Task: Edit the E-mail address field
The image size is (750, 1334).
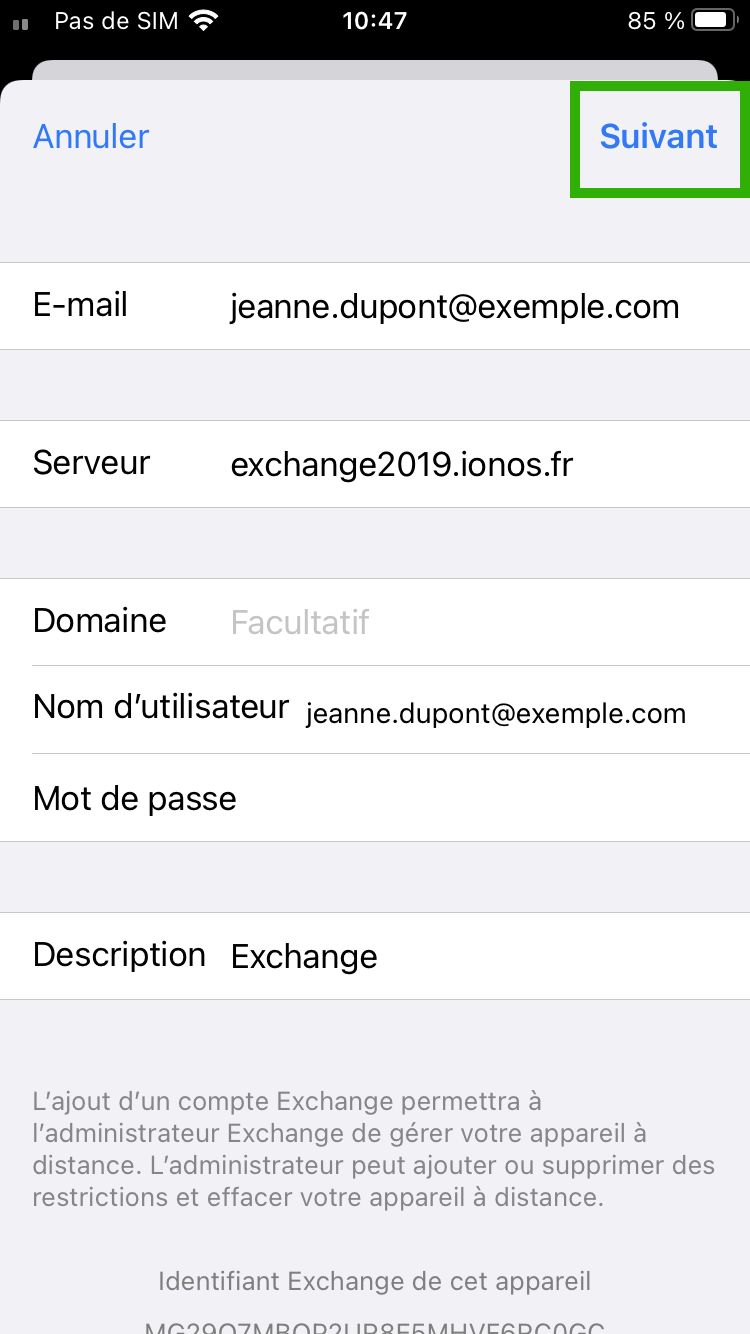Action: tap(375, 306)
